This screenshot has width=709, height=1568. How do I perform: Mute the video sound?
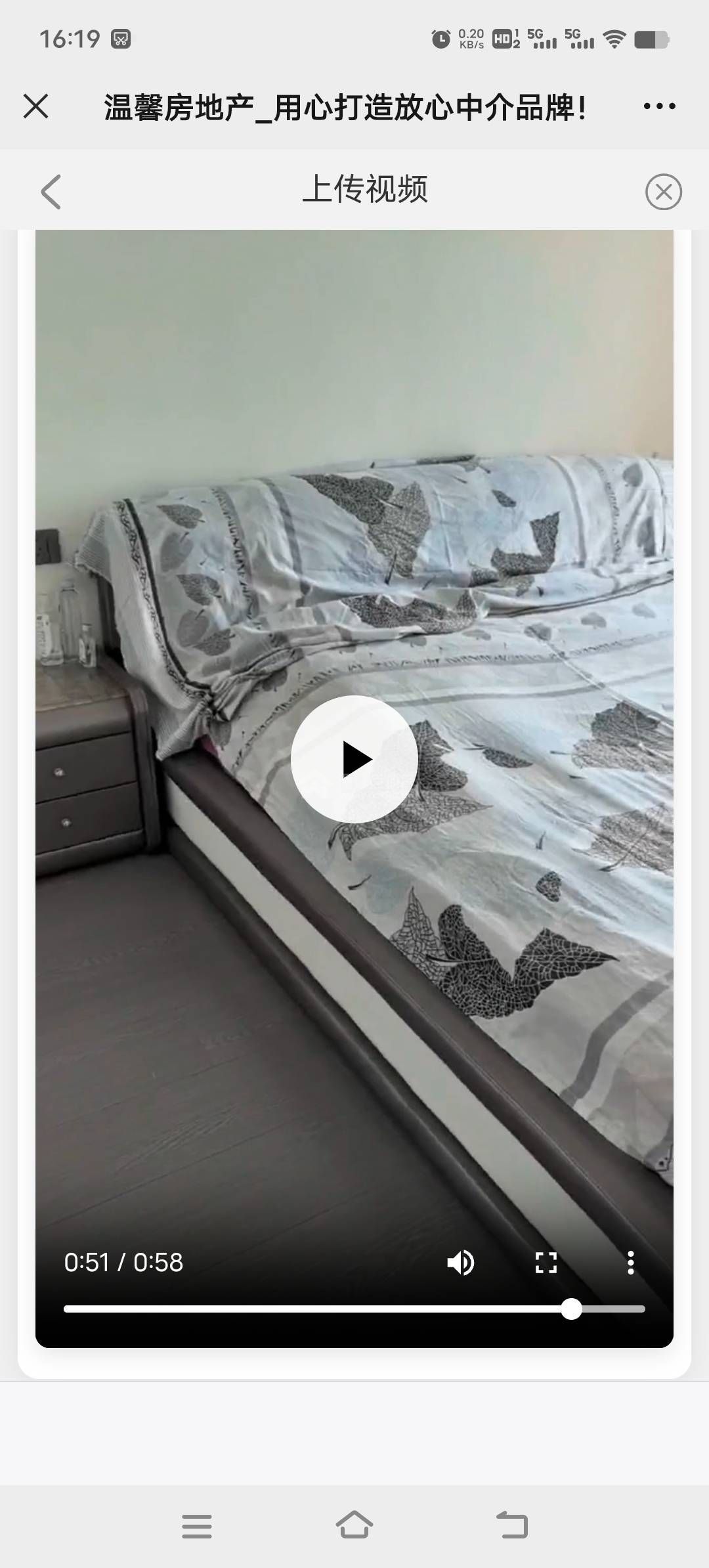click(461, 1262)
